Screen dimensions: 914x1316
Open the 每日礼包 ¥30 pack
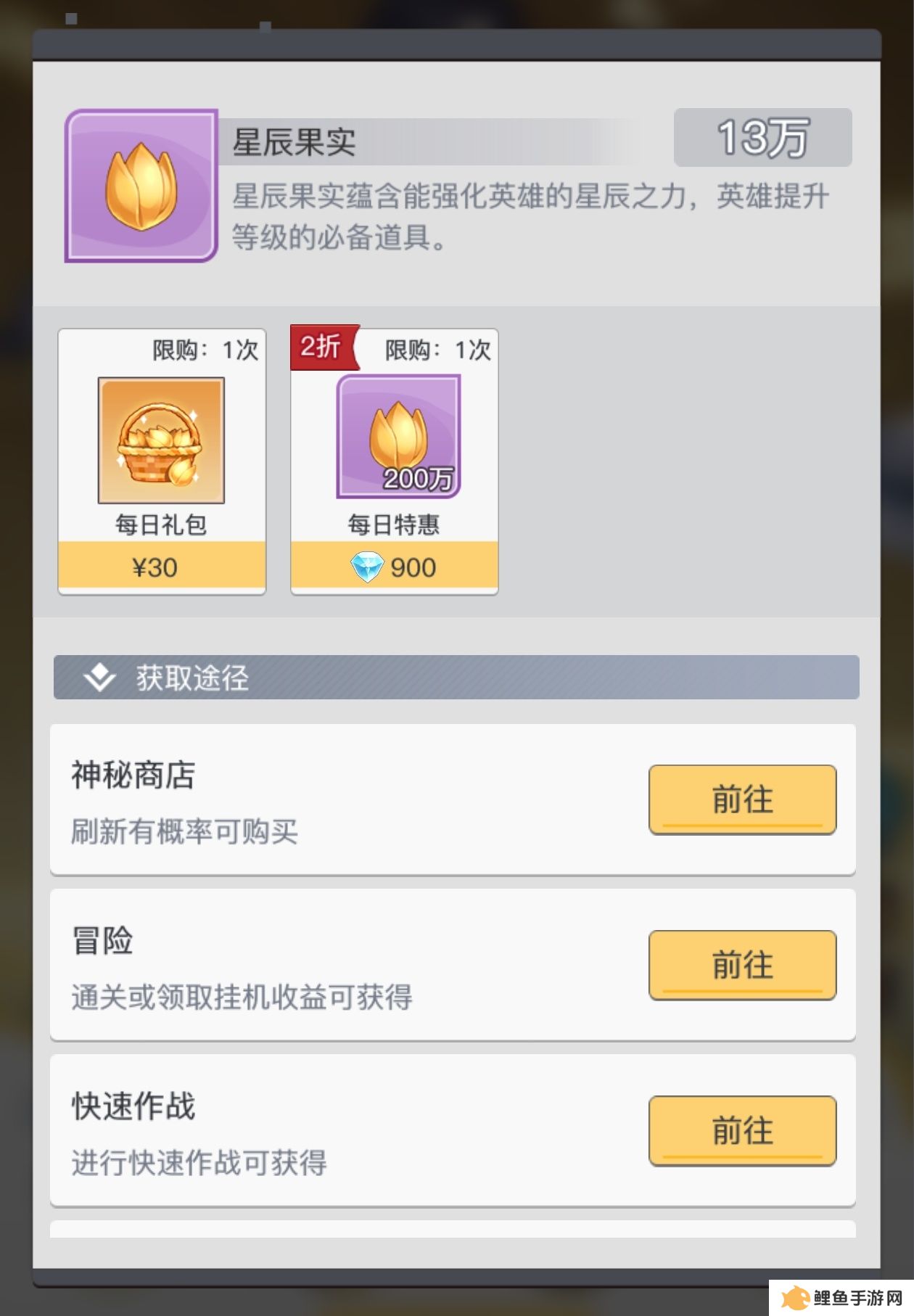tap(162, 461)
